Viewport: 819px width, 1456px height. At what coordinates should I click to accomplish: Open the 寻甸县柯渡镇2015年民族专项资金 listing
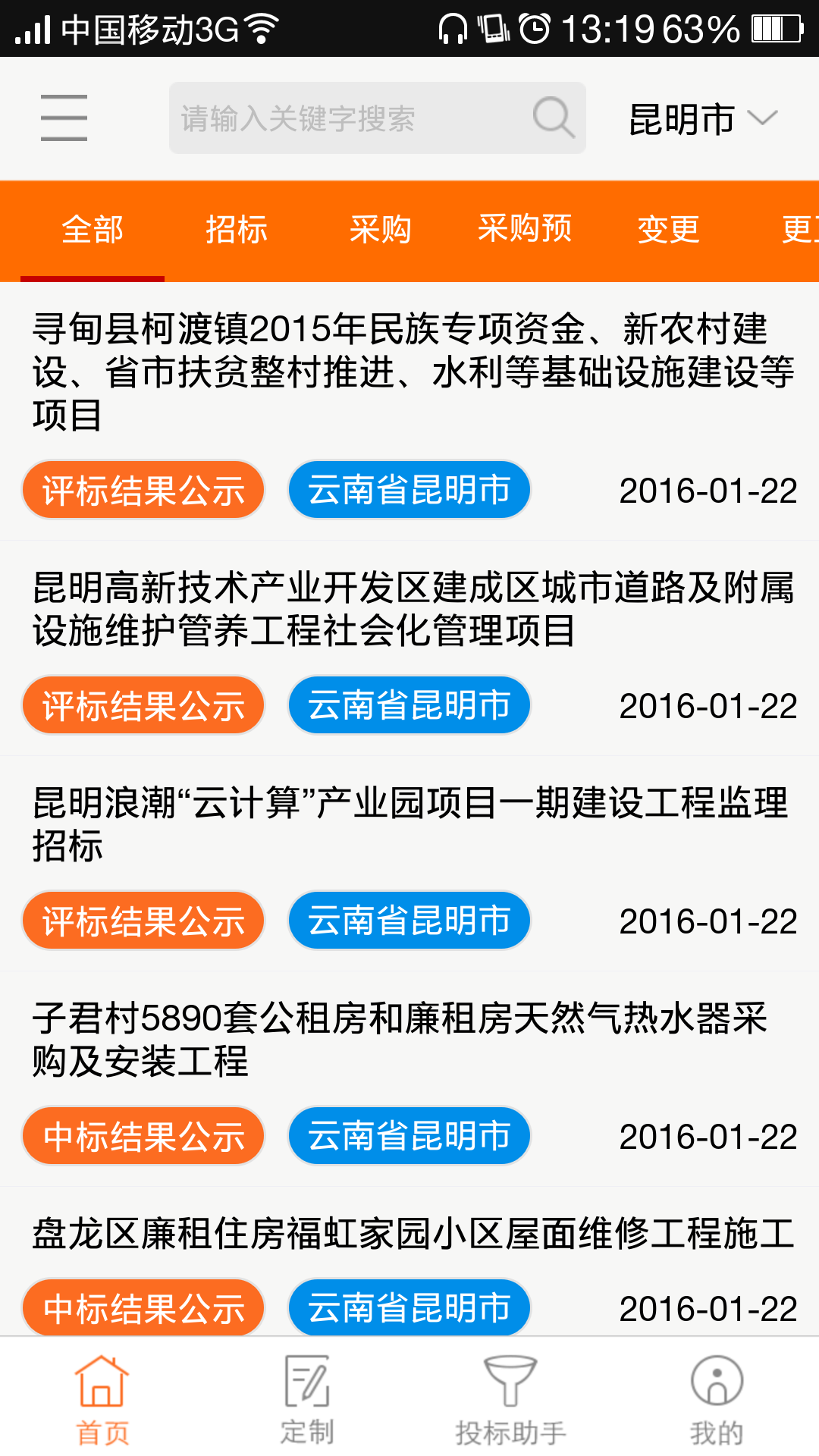click(x=409, y=372)
